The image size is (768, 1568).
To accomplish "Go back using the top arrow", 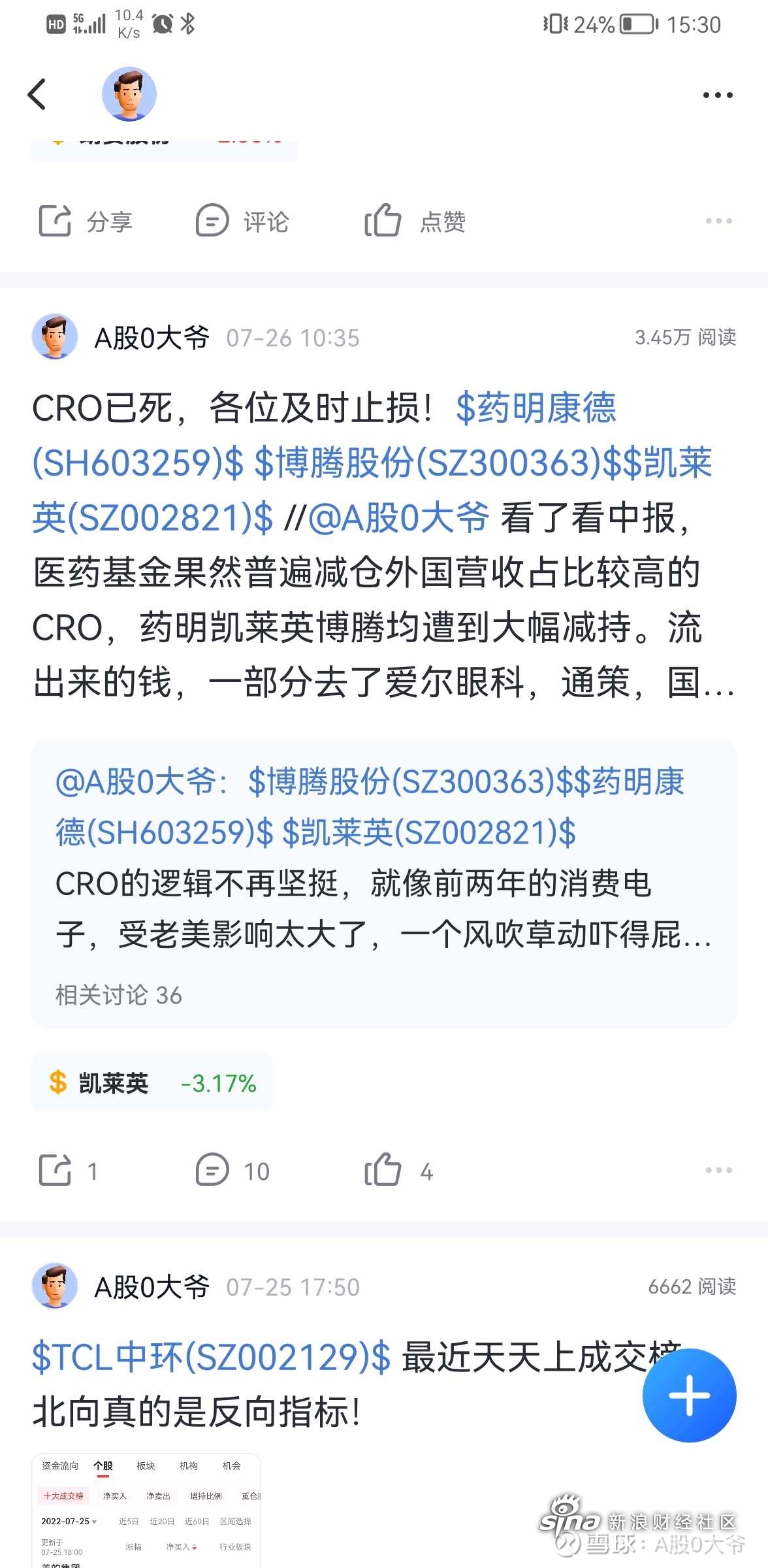I will click(37, 94).
